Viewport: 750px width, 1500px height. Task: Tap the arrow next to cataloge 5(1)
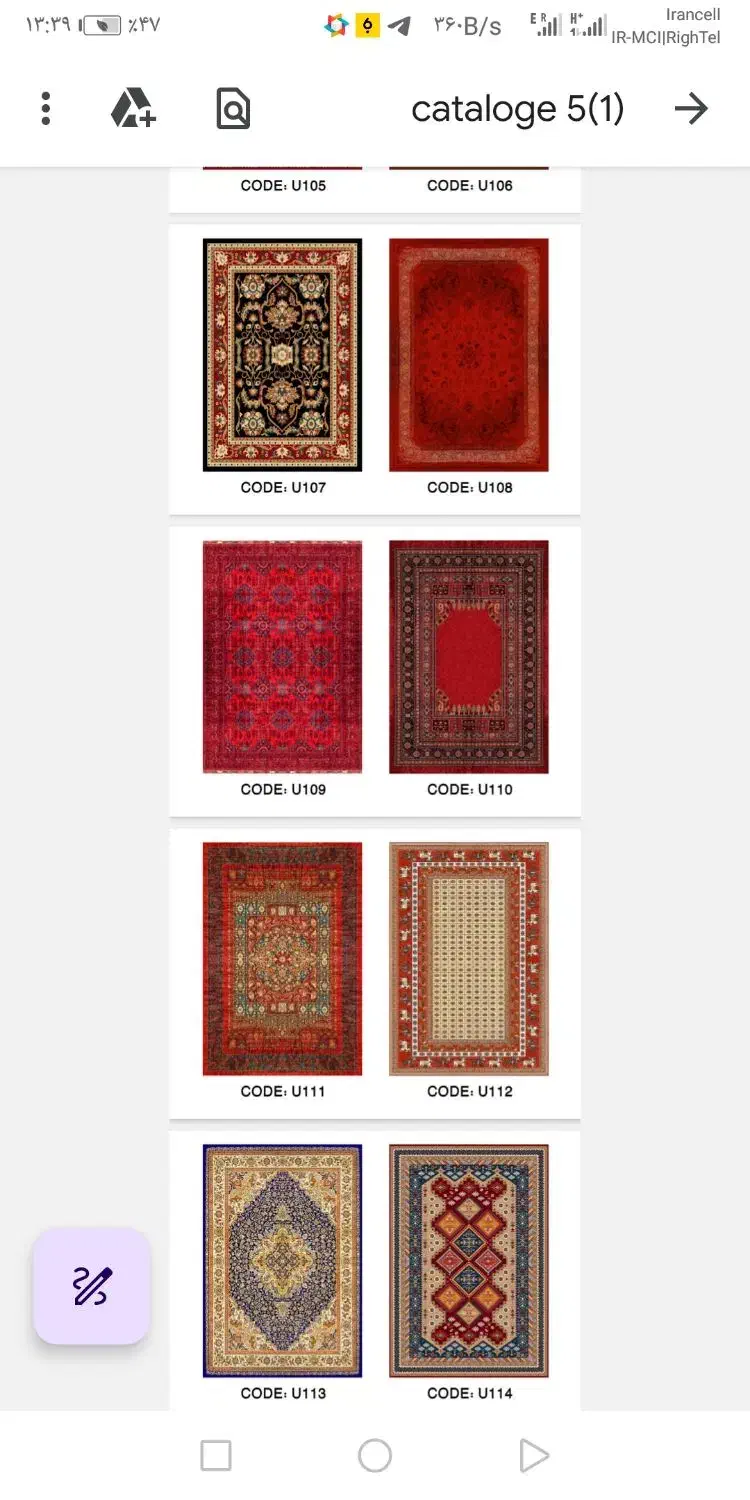click(x=691, y=108)
